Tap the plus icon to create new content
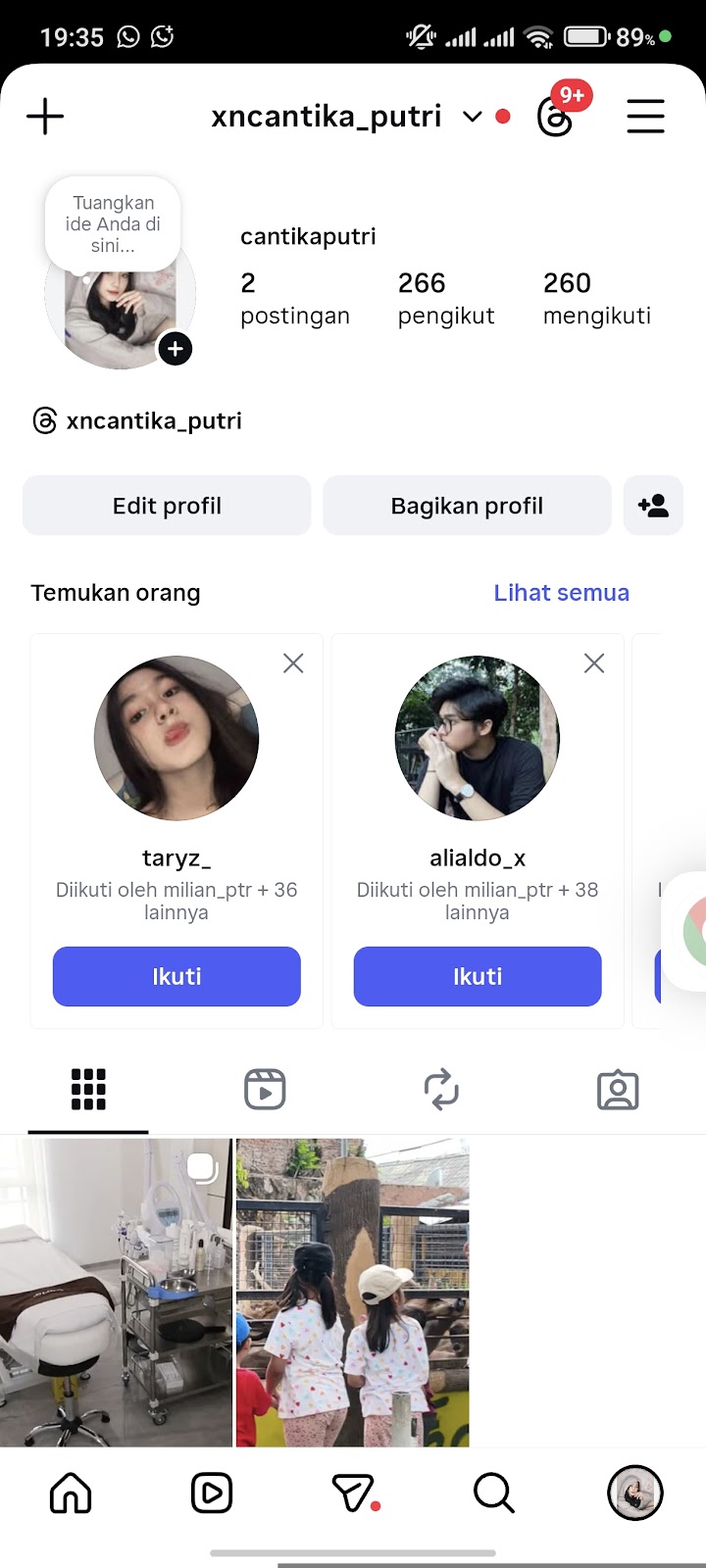The image size is (706, 1568). click(x=45, y=117)
